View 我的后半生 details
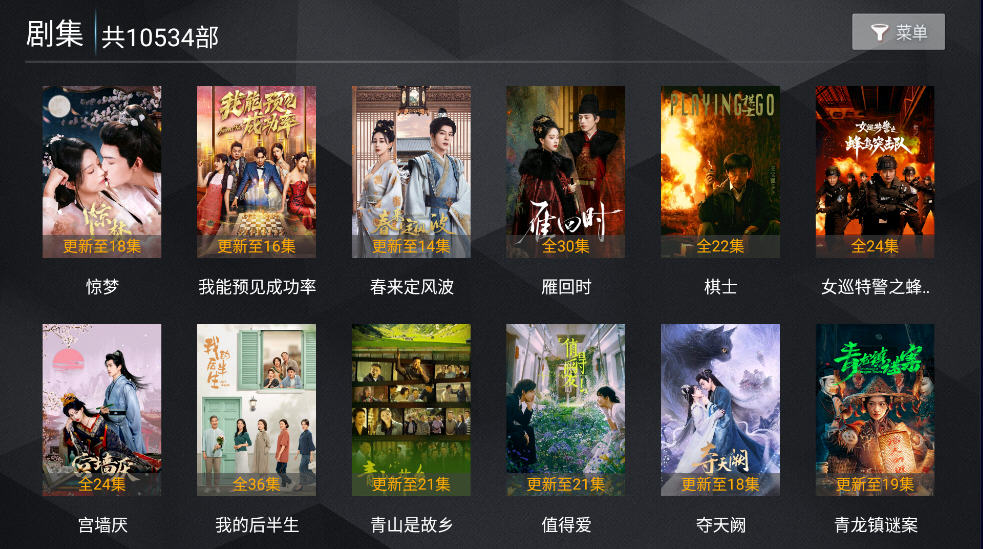983x549 pixels. pos(256,410)
